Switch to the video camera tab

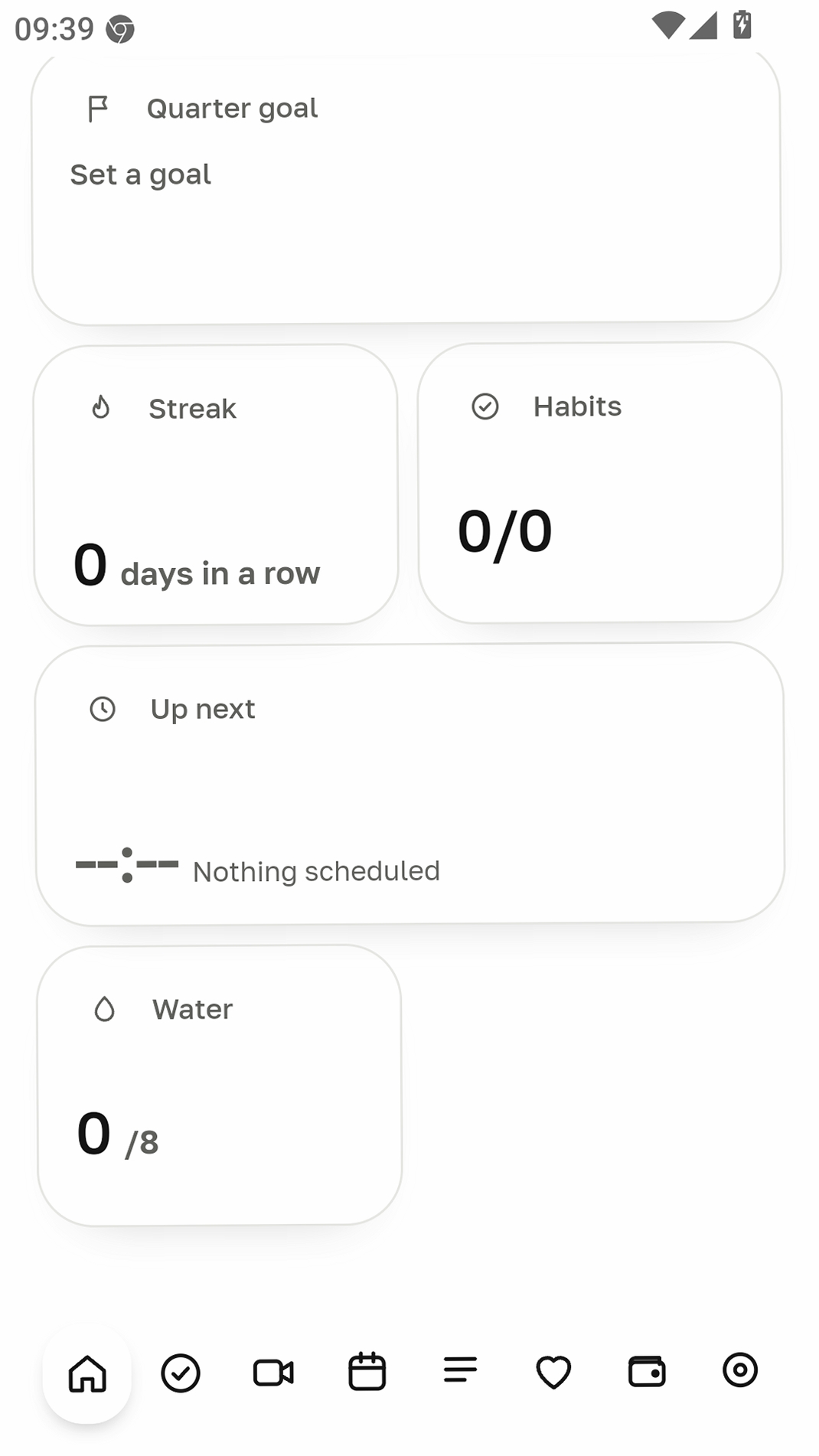tap(273, 1373)
